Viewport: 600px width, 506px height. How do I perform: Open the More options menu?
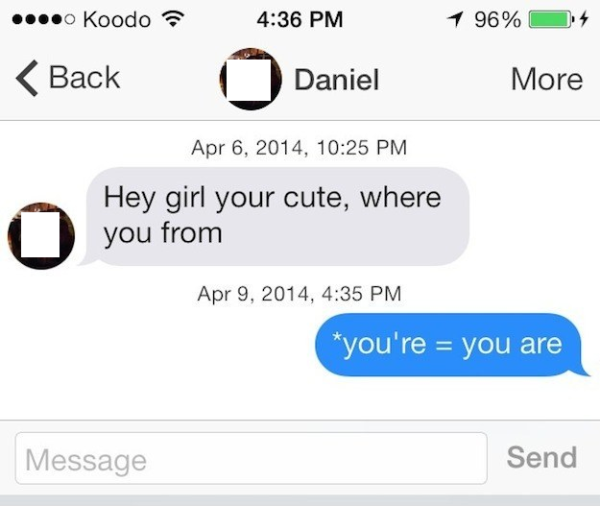546,79
